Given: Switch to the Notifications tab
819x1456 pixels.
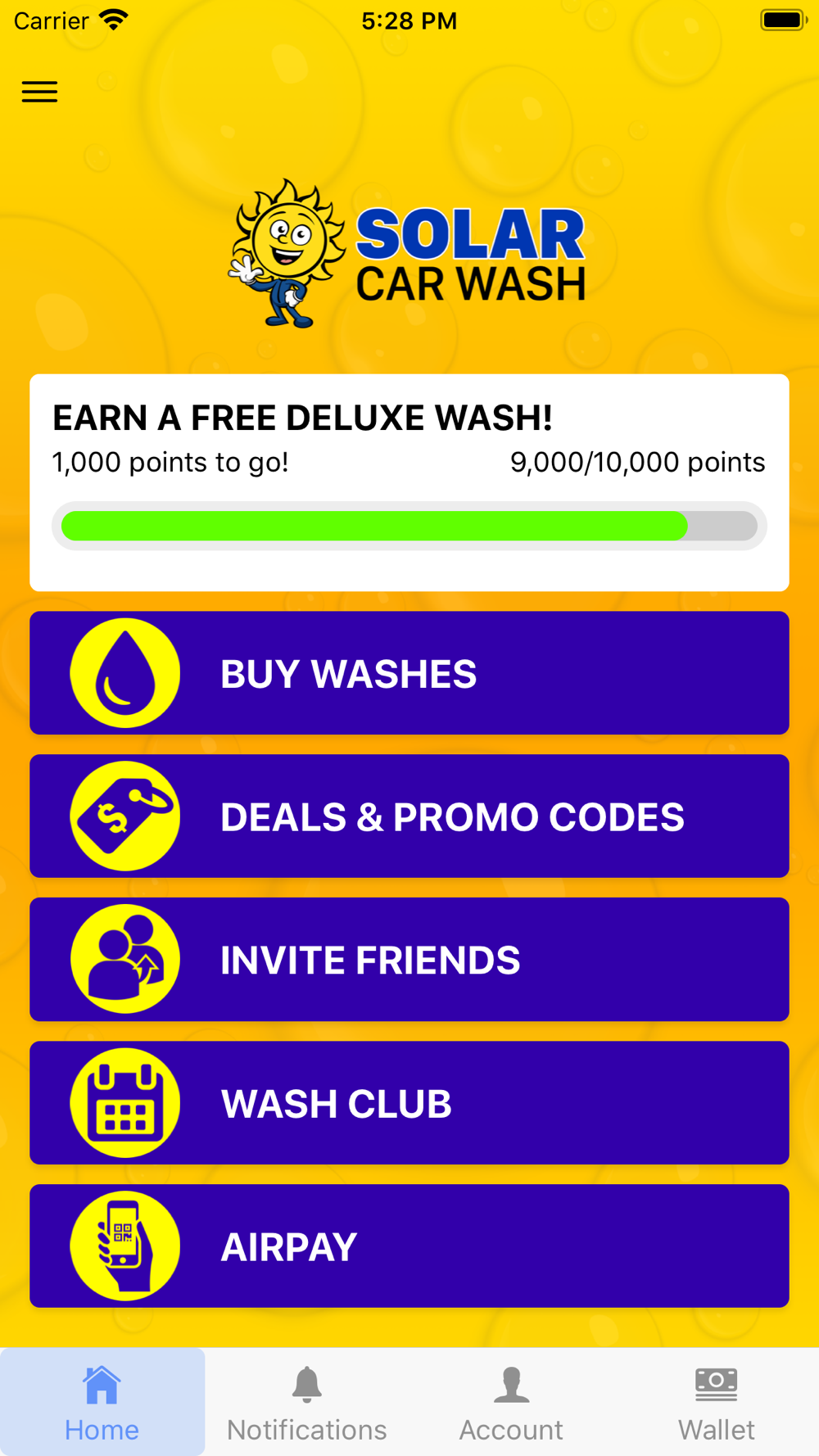Looking at the screenshot, I should [307, 1403].
